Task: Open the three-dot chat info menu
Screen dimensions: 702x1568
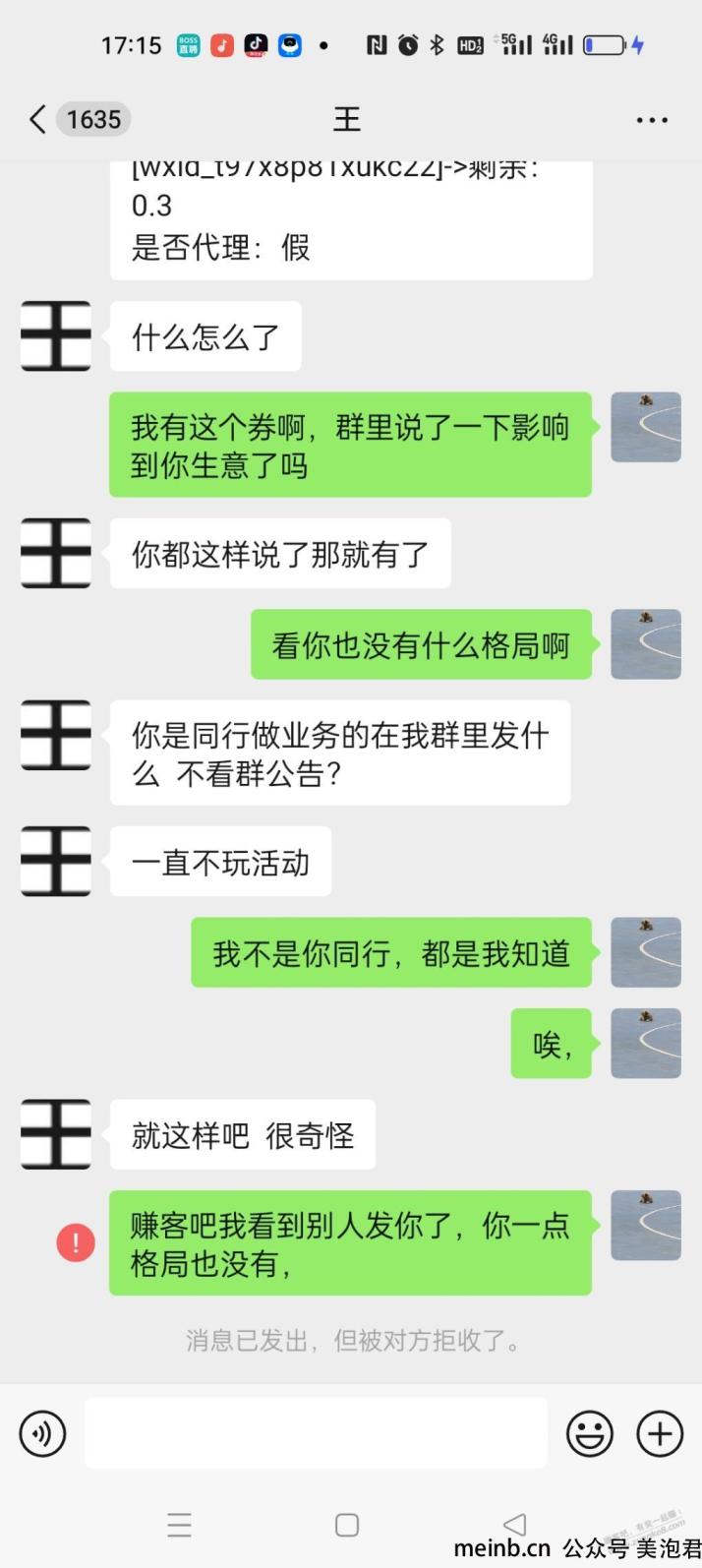Action: [x=652, y=120]
